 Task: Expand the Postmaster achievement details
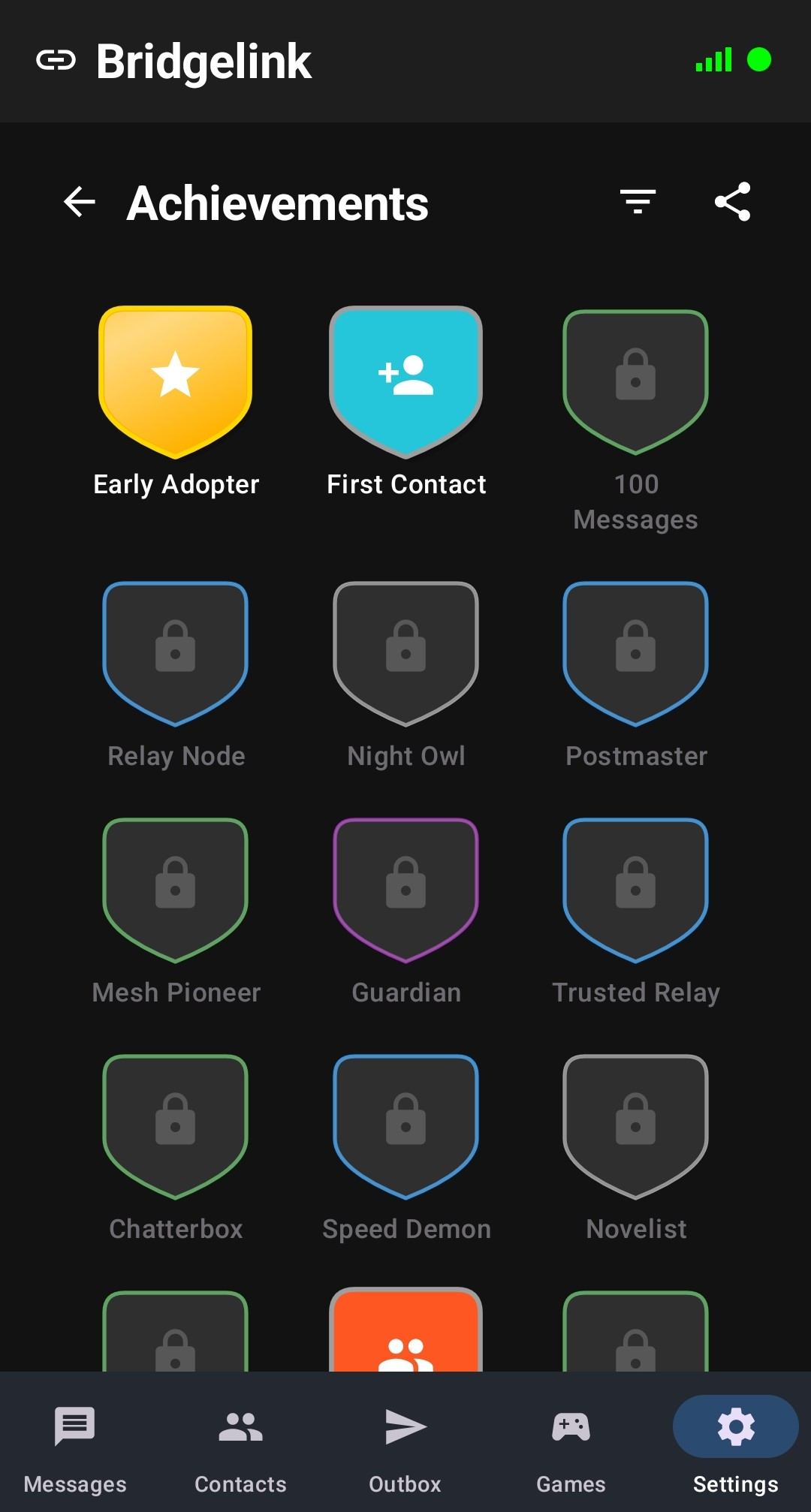(x=636, y=652)
